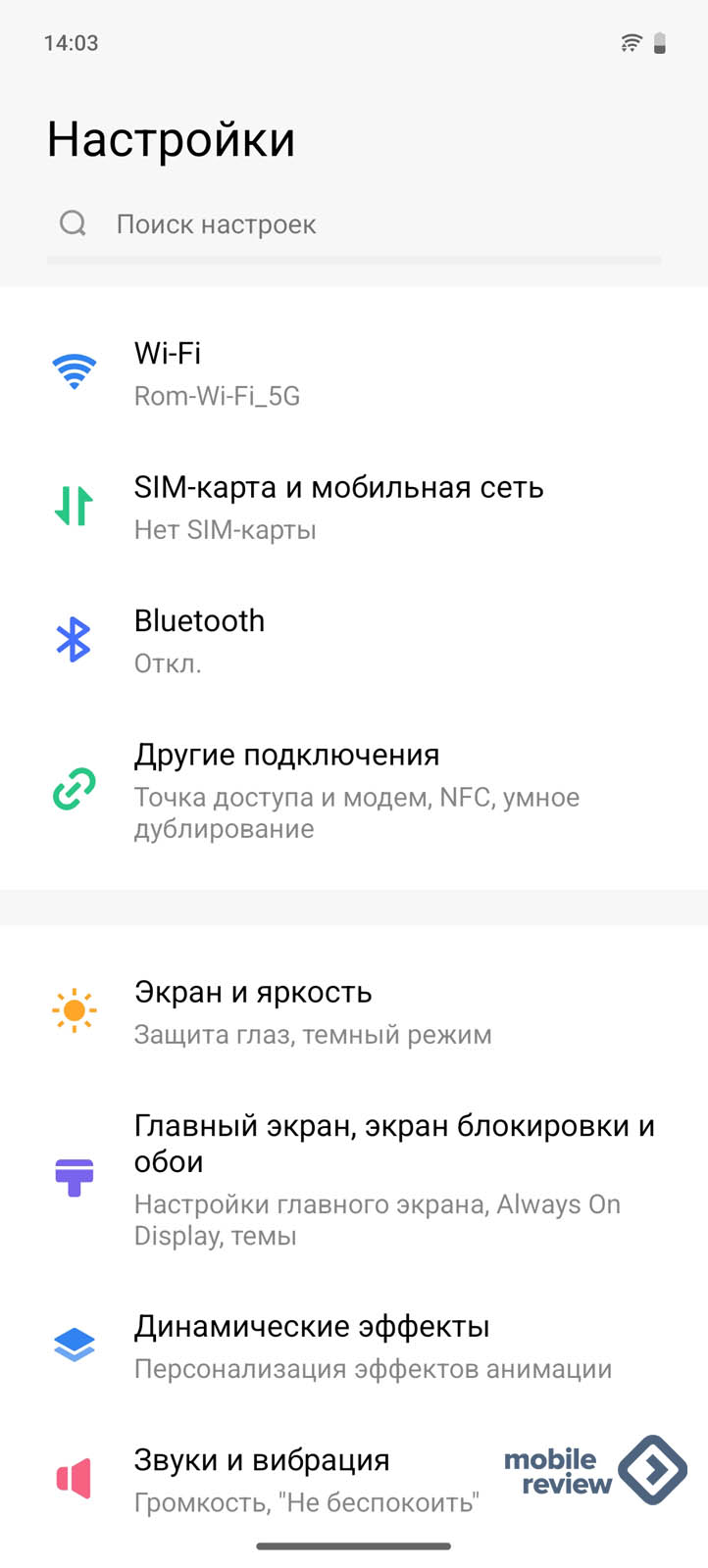Open SIM-карта и мобильная сеть
The image size is (708, 1568).
point(353,508)
